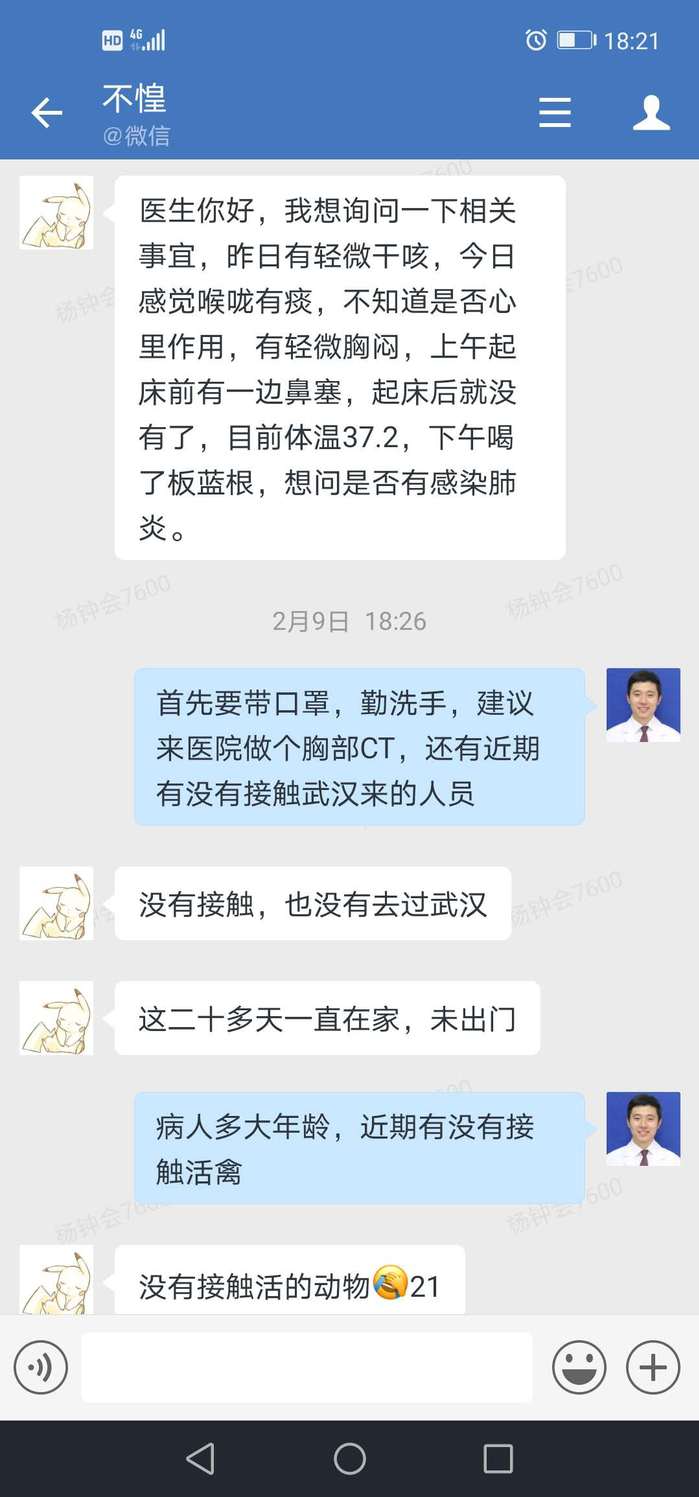Tap patient's avatar beside 没有接触，也没有去过武汉

57,904
